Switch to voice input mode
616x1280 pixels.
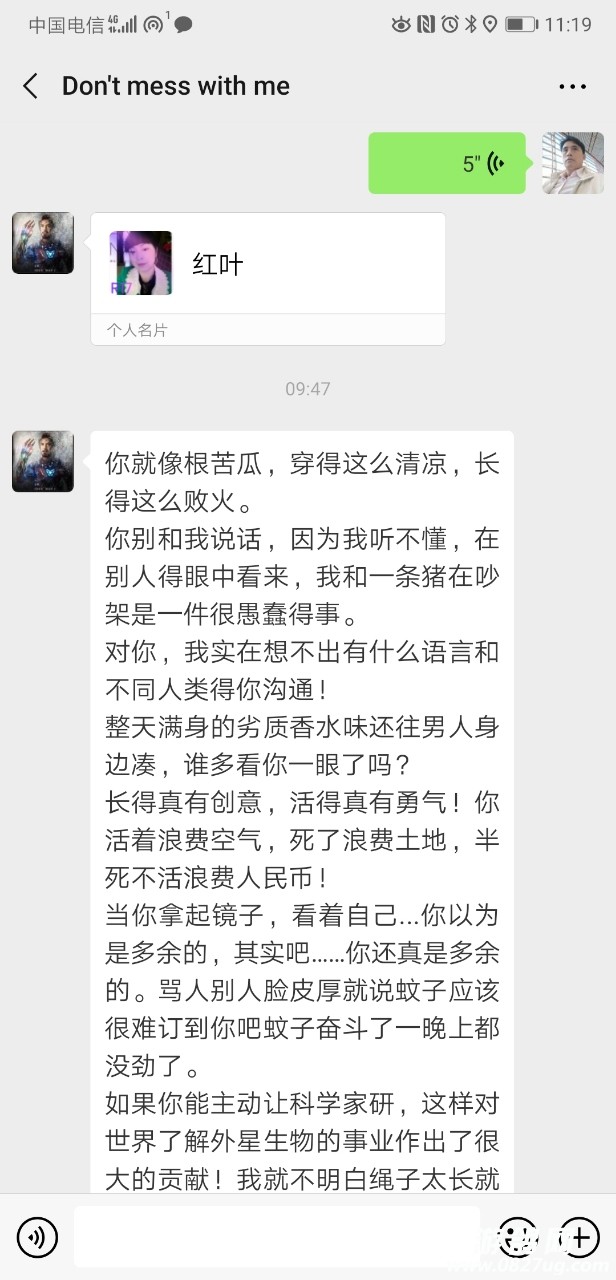pos(37,1237)
